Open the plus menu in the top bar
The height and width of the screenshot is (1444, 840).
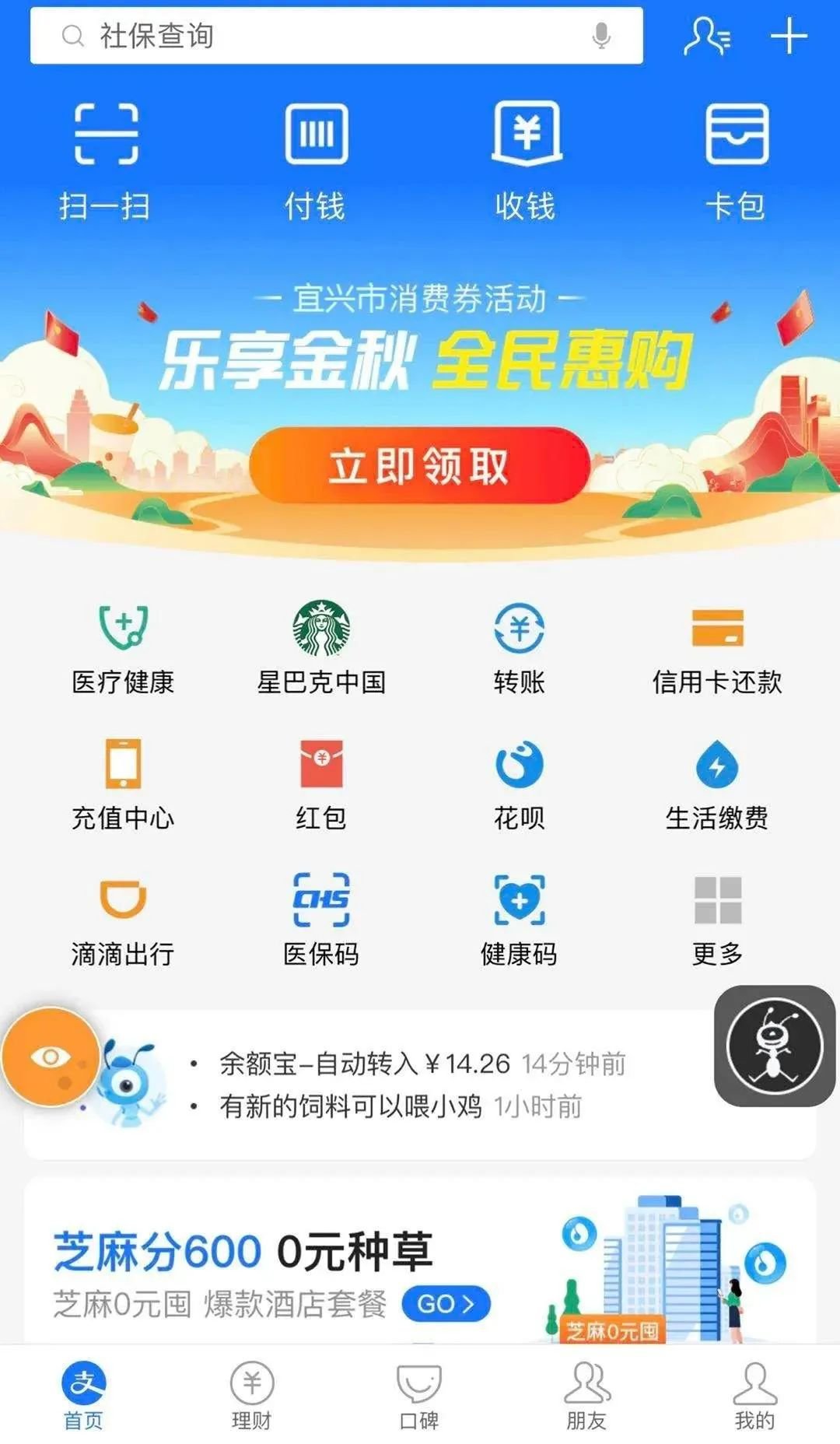click(x=789, y=37)
